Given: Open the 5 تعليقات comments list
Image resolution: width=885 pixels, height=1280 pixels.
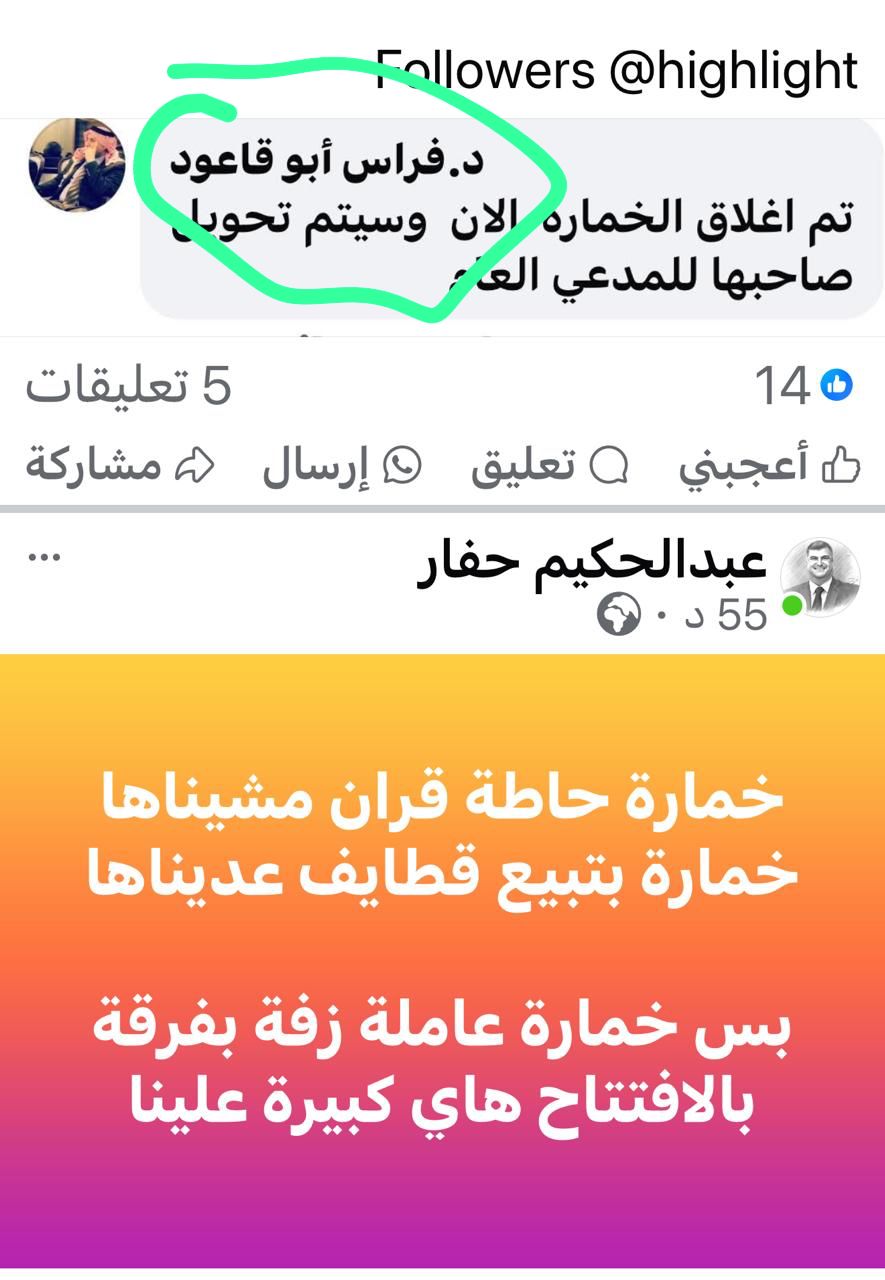Looking at the screenshot, I should coord(128,386).
